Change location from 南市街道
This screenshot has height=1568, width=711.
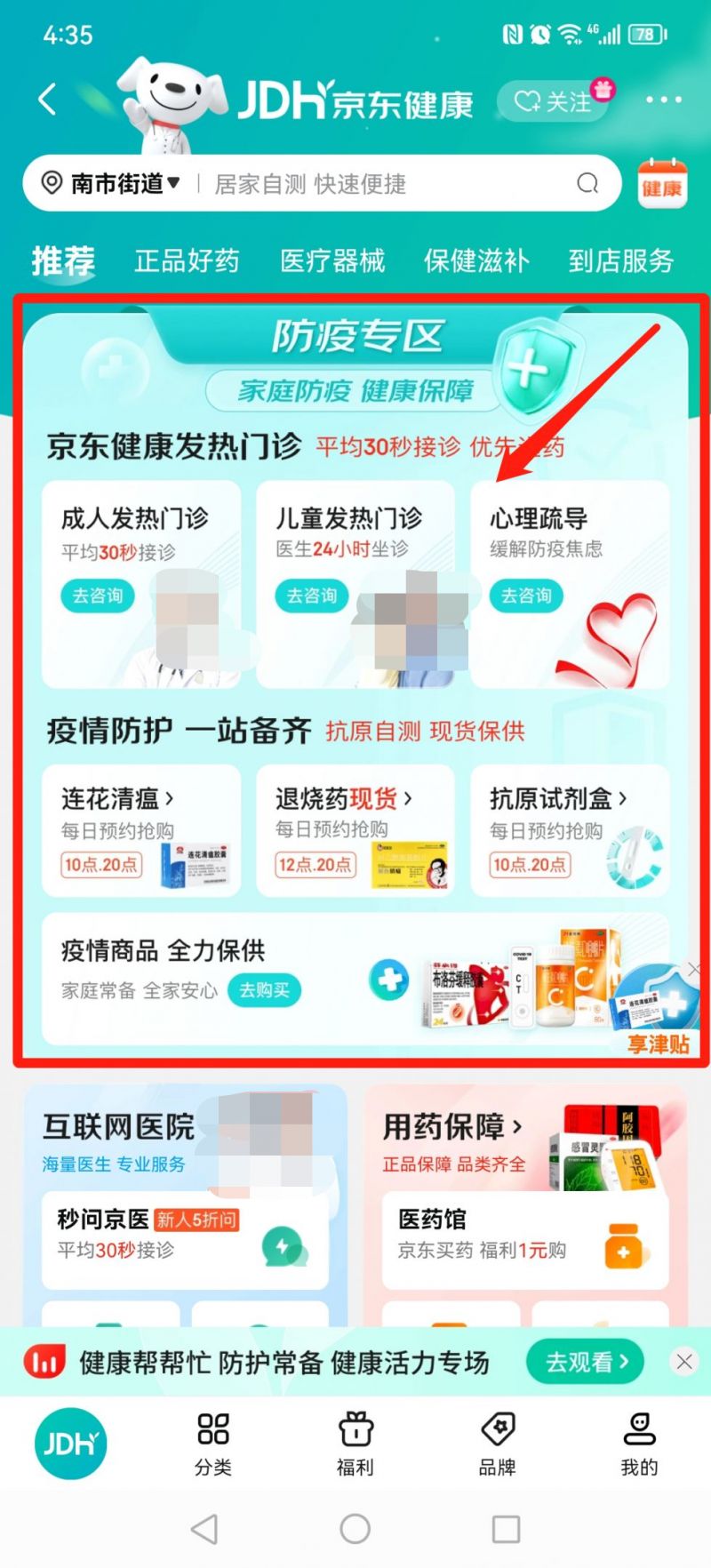pyautogui.click(x=113, y=184)
